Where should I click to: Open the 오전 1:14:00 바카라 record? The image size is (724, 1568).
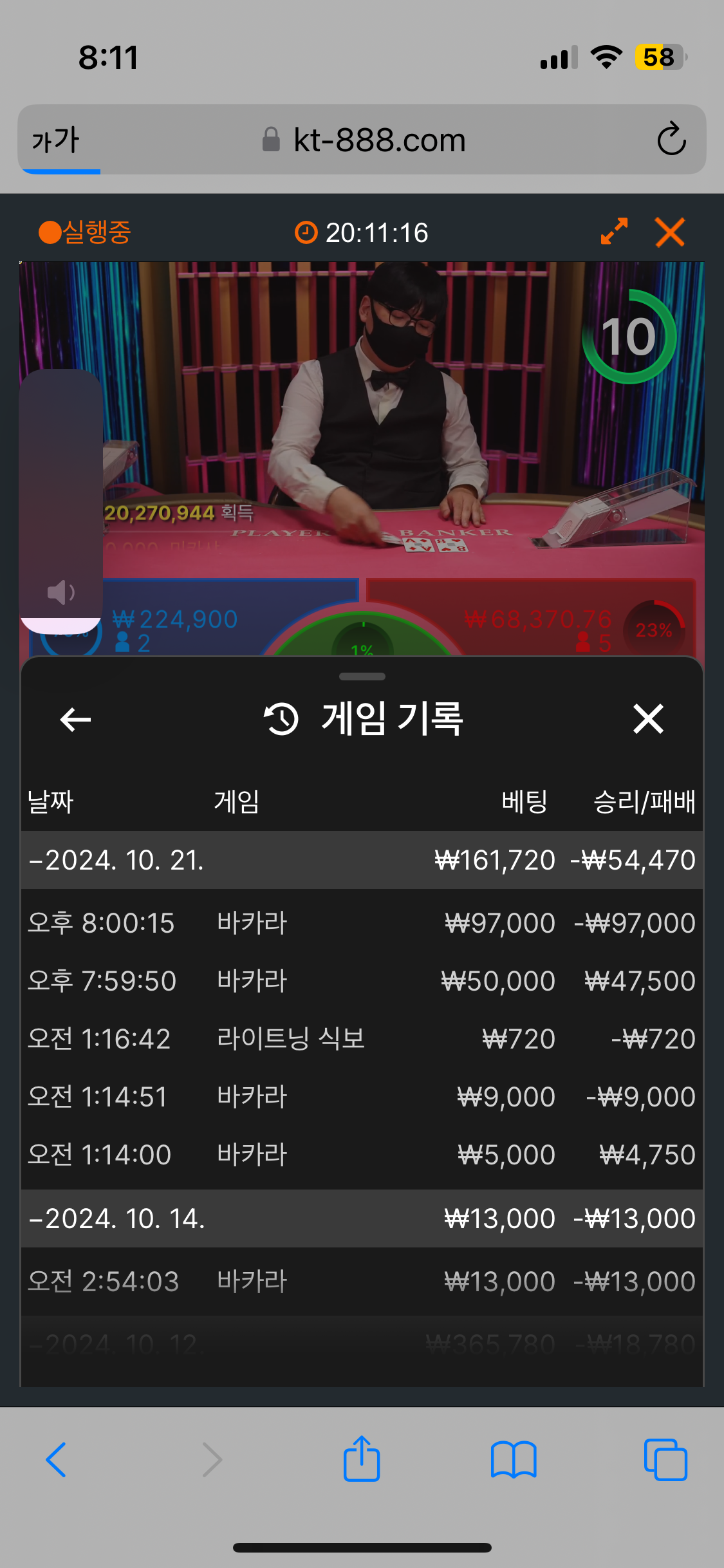point(360,1155)
